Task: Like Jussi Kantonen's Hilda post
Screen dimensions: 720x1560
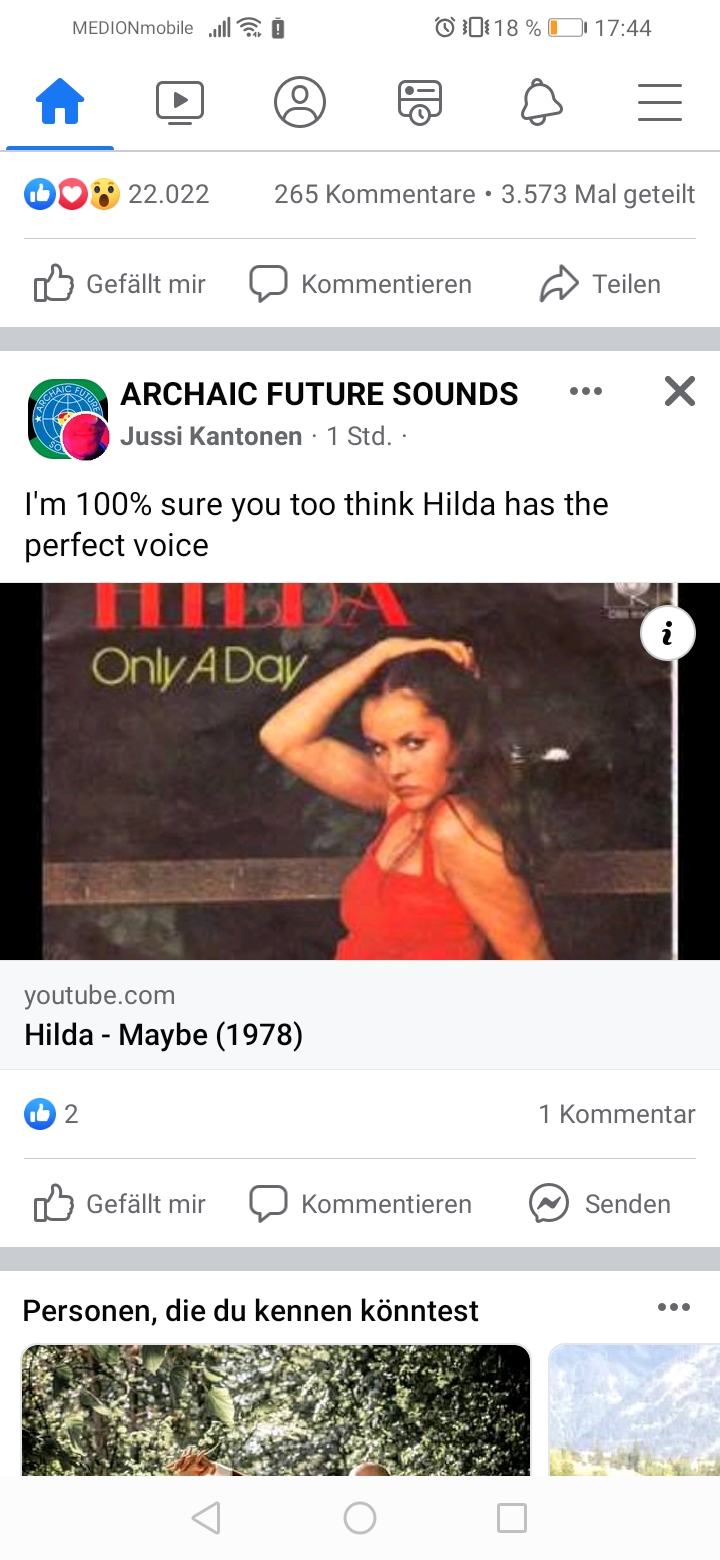Action: [x=120, y=1204]
